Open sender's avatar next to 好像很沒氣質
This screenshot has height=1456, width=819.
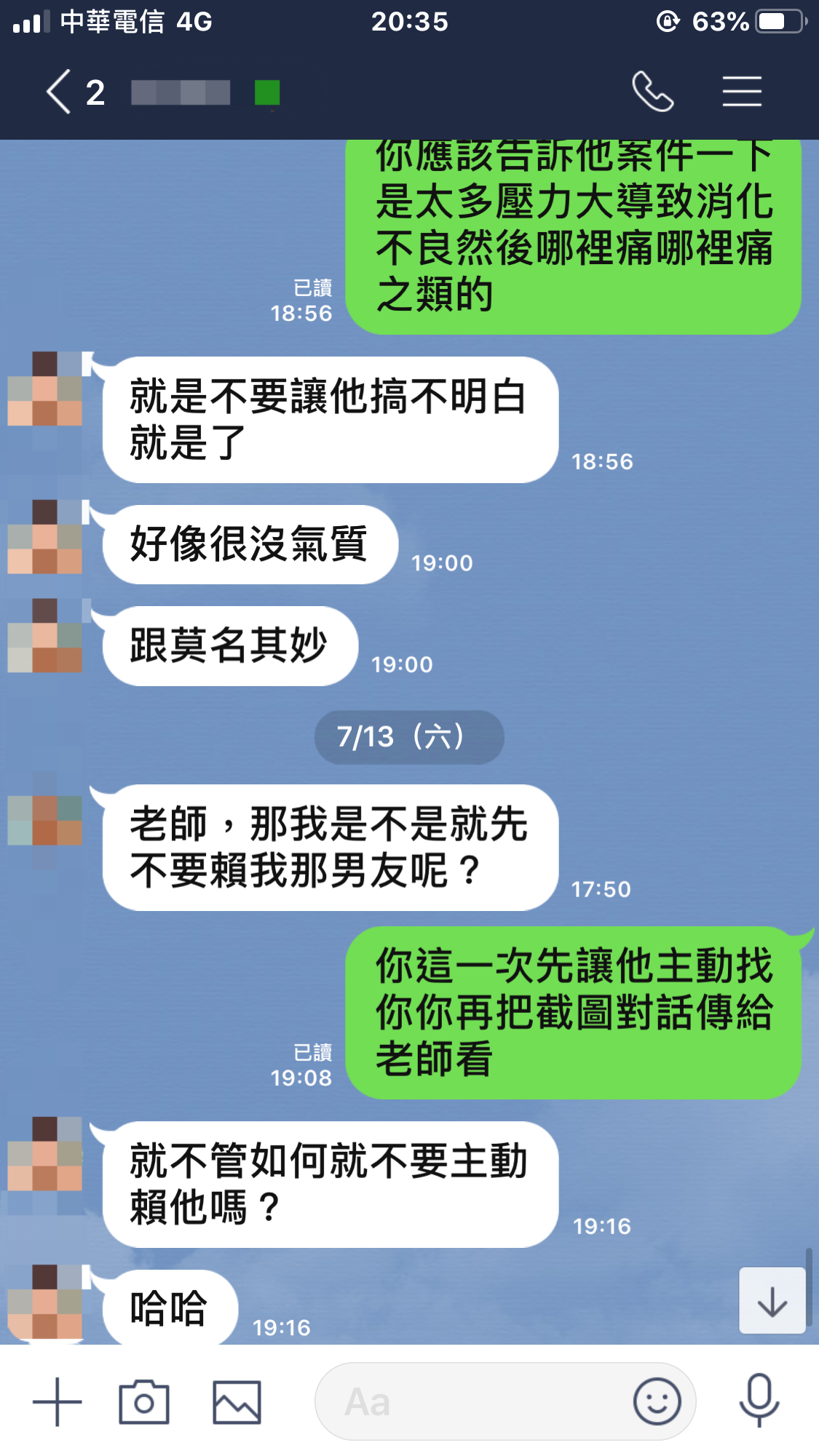[45, 537]
